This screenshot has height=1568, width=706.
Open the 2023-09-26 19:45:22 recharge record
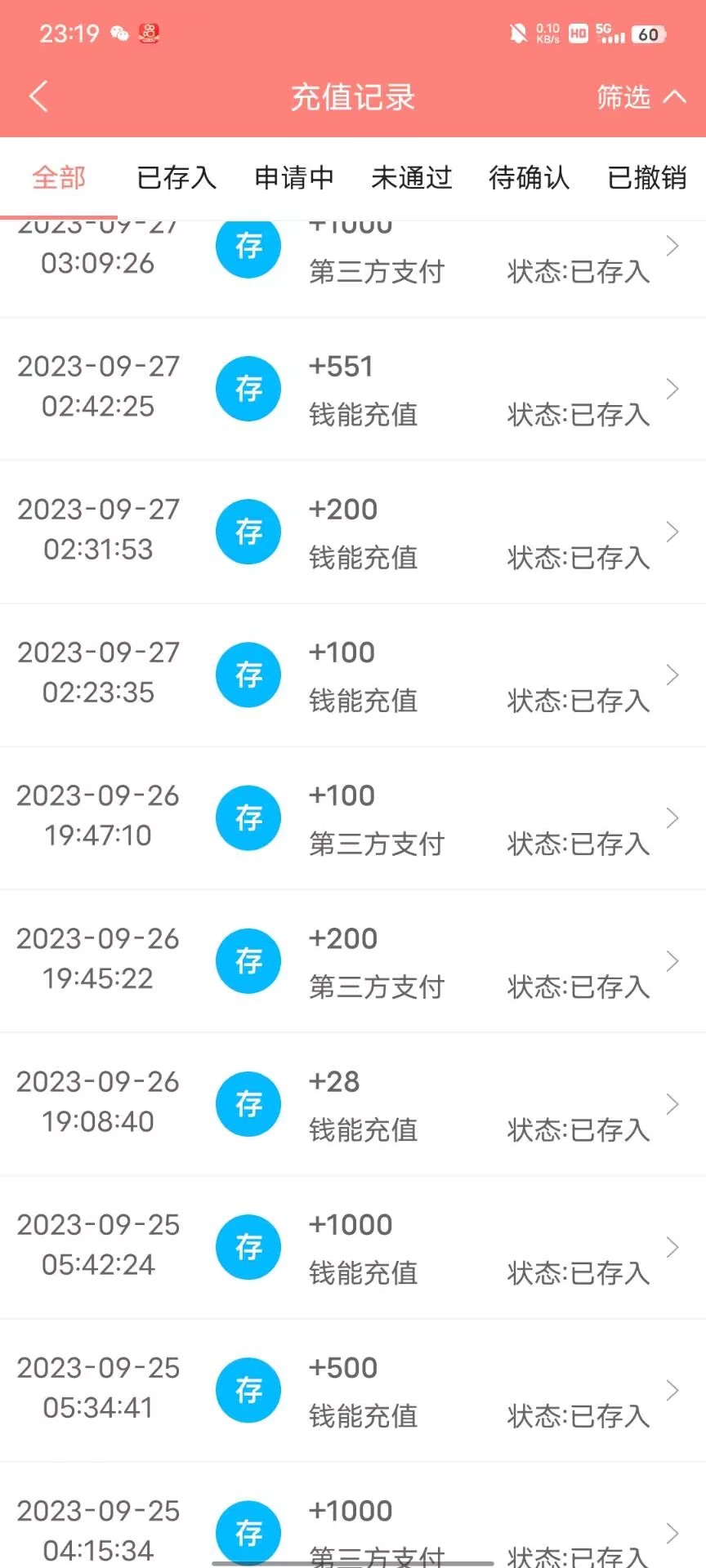(x=353, y=960)
